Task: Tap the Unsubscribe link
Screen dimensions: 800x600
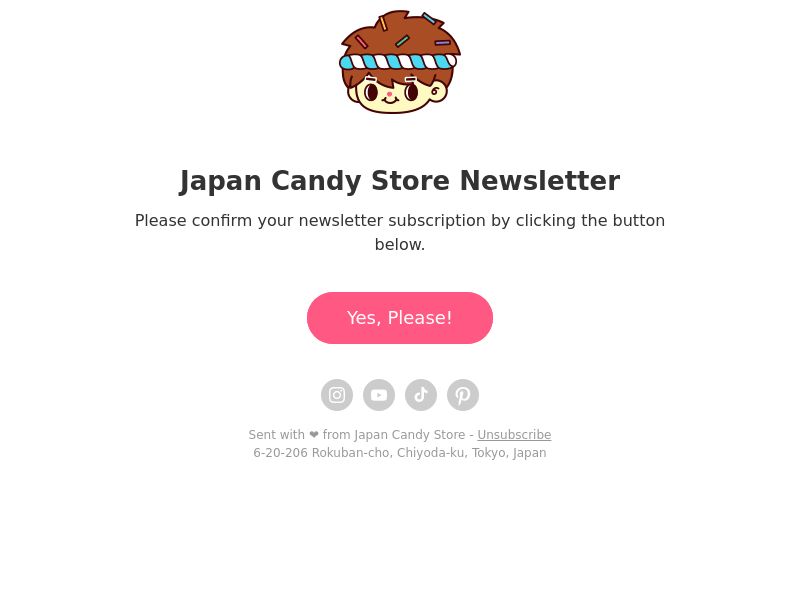Action: click(514, 435)
